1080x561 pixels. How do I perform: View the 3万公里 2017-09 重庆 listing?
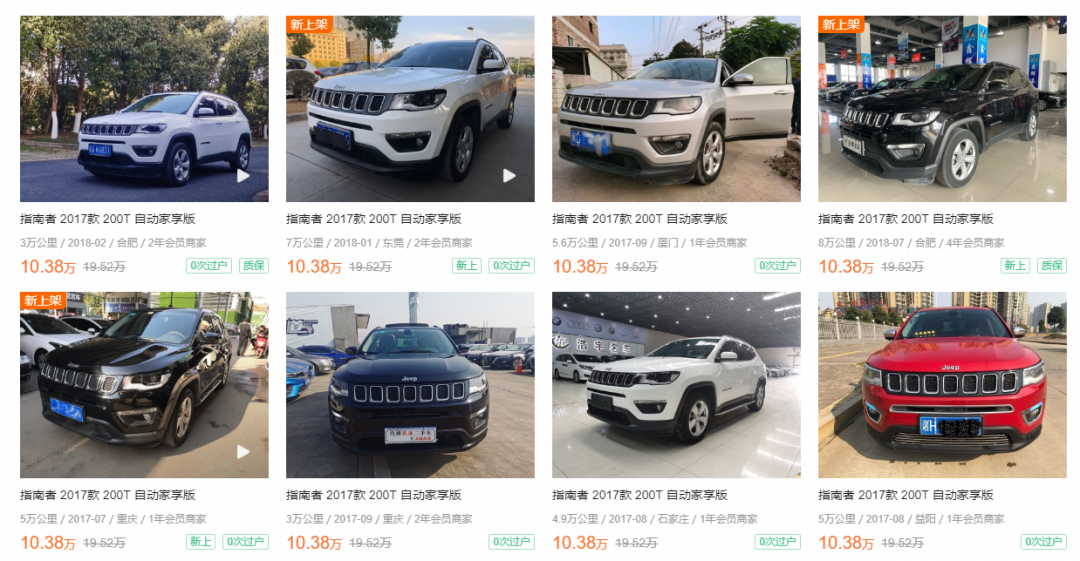point(410,386)
